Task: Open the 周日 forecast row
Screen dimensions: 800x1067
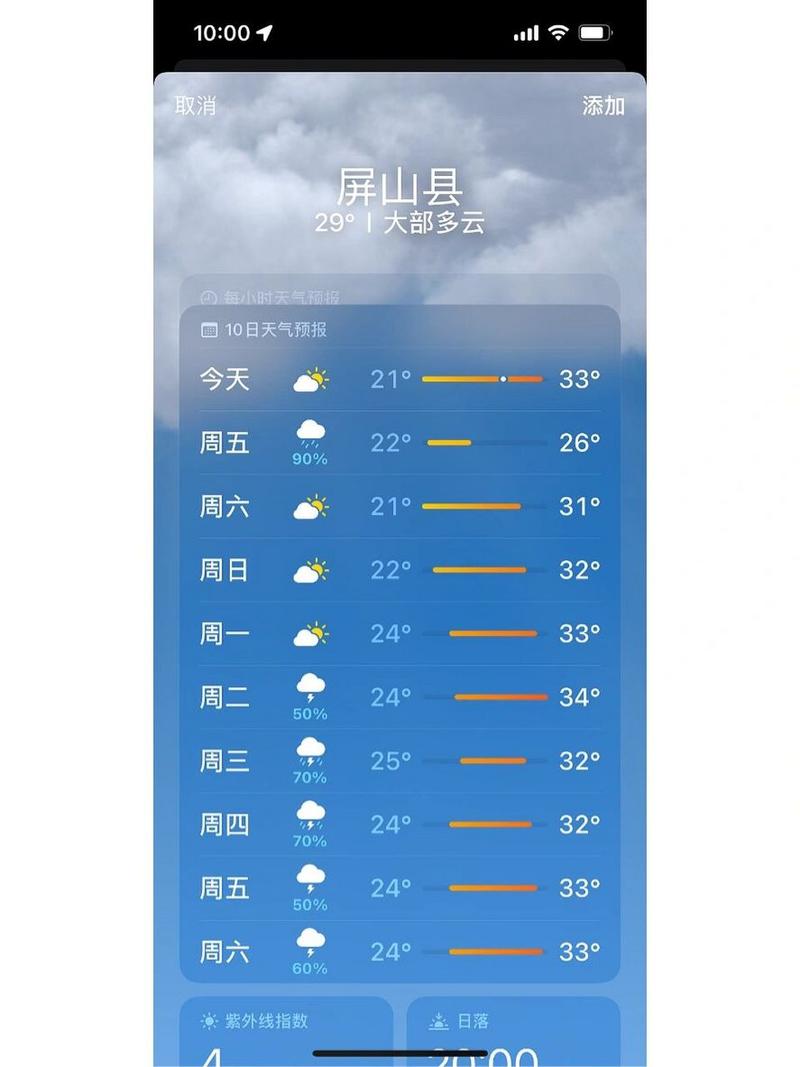Action: coord(399,570)
